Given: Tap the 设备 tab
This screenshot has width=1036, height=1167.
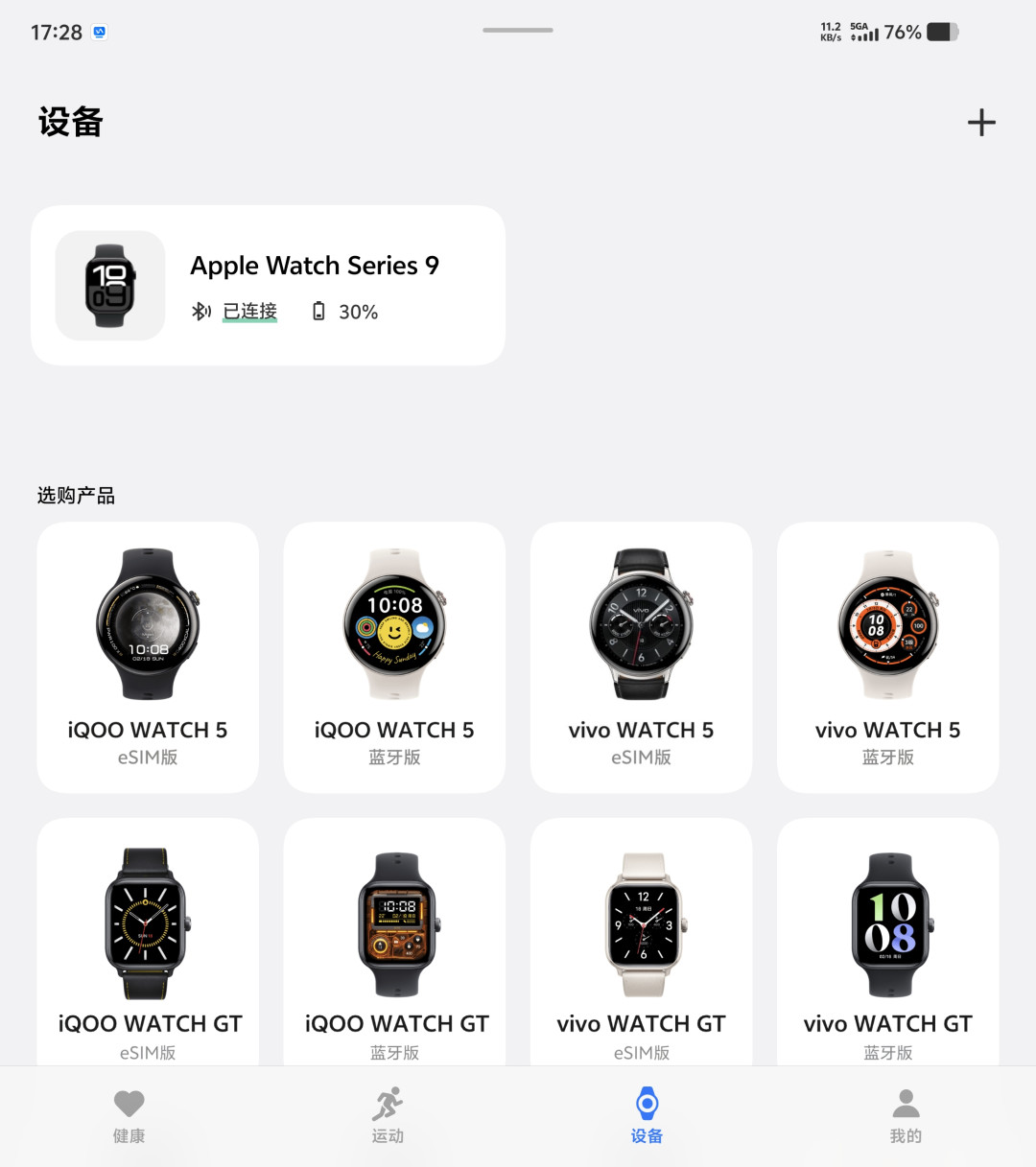Looking at the screenshot, I should pos(647,1116).
